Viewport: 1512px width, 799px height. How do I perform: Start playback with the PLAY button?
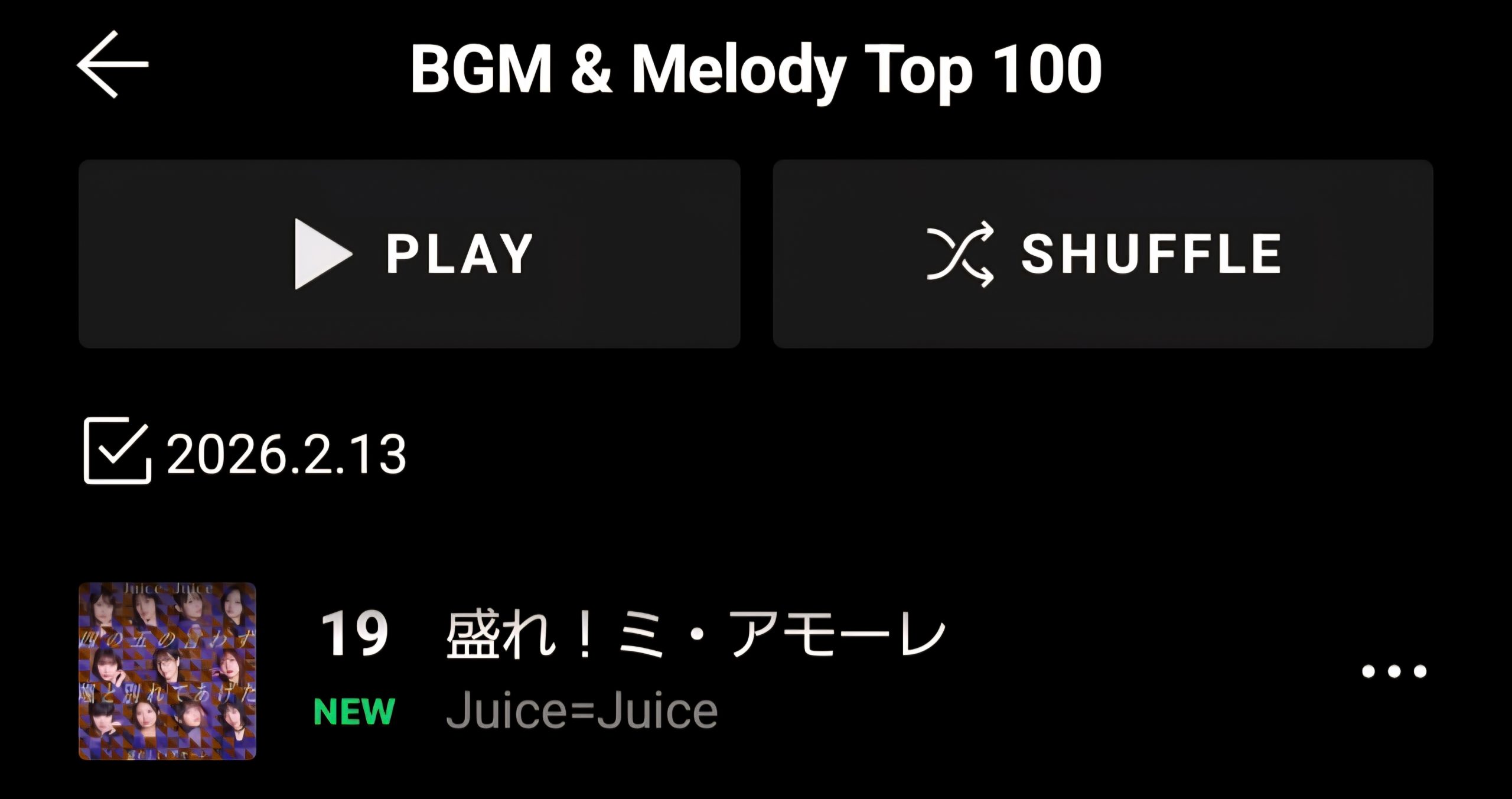(x=409, y=254)
